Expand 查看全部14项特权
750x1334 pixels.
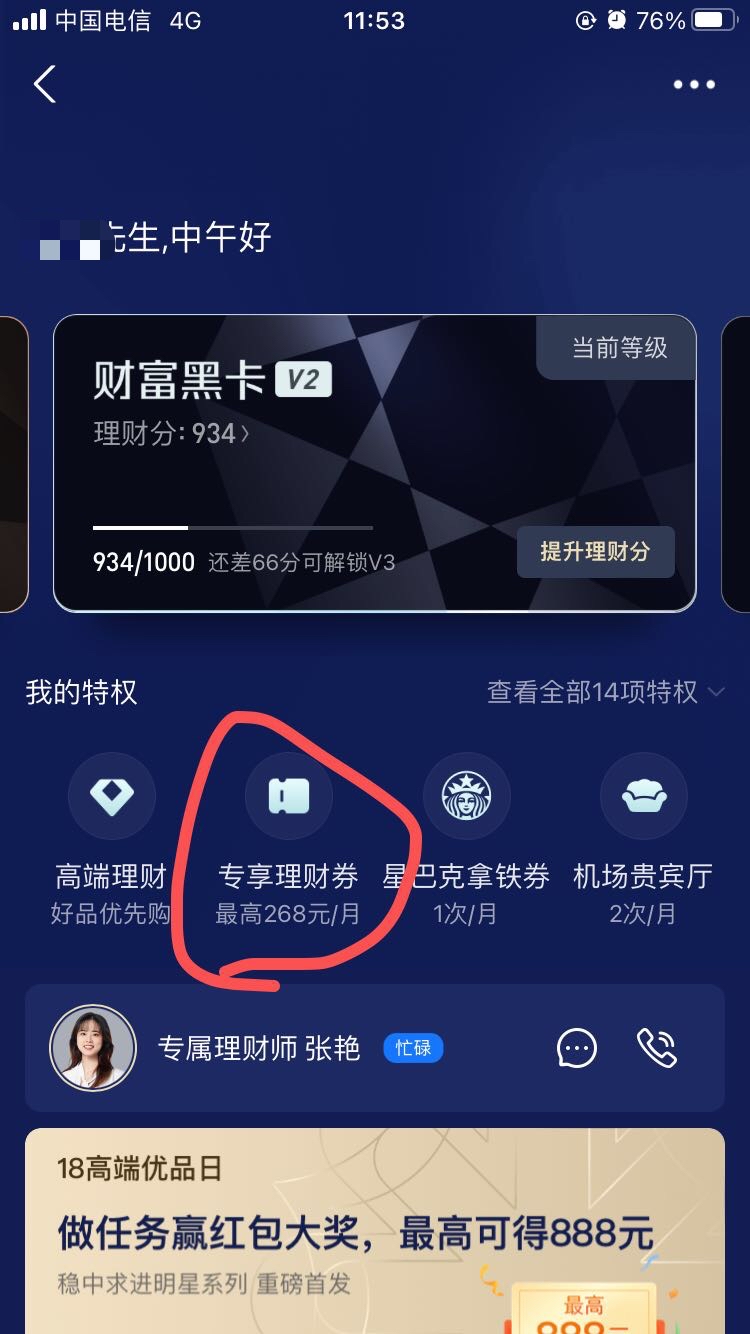coord(604,692)
